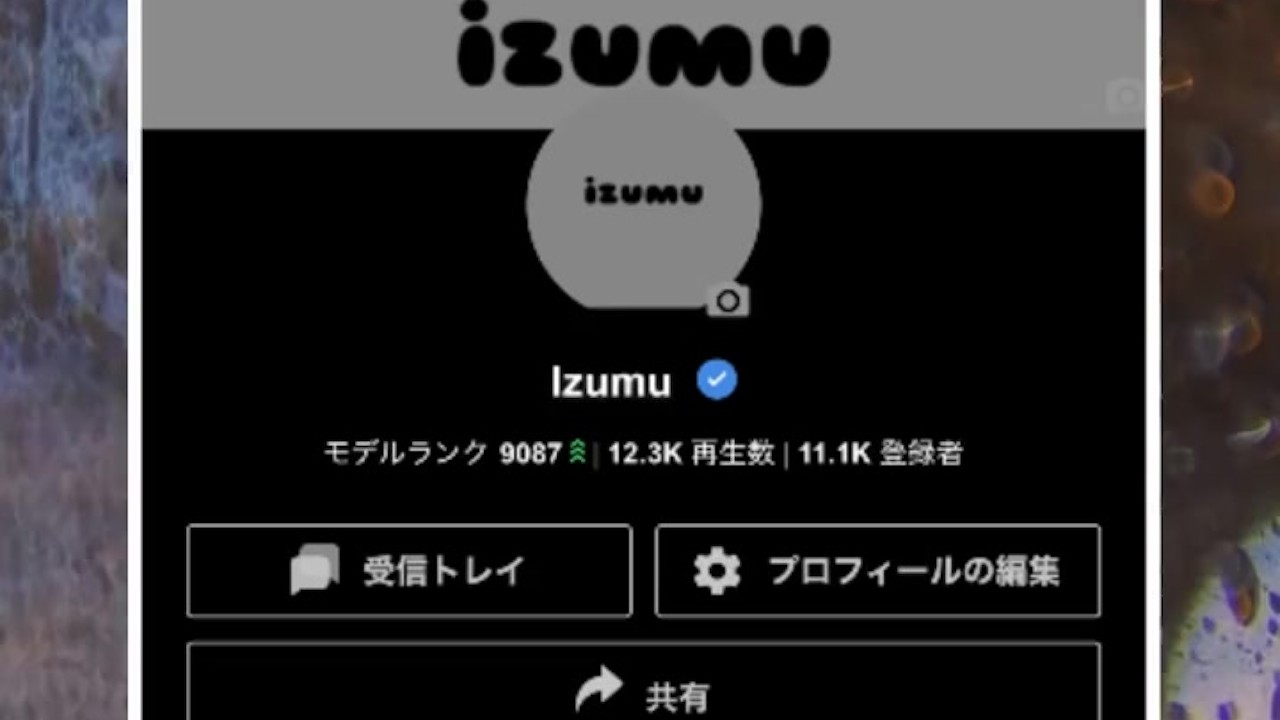The height and width of the screenshot is (720, 1280).
Task: Tap the 共有 share button
Action: [x=643, y=692]
